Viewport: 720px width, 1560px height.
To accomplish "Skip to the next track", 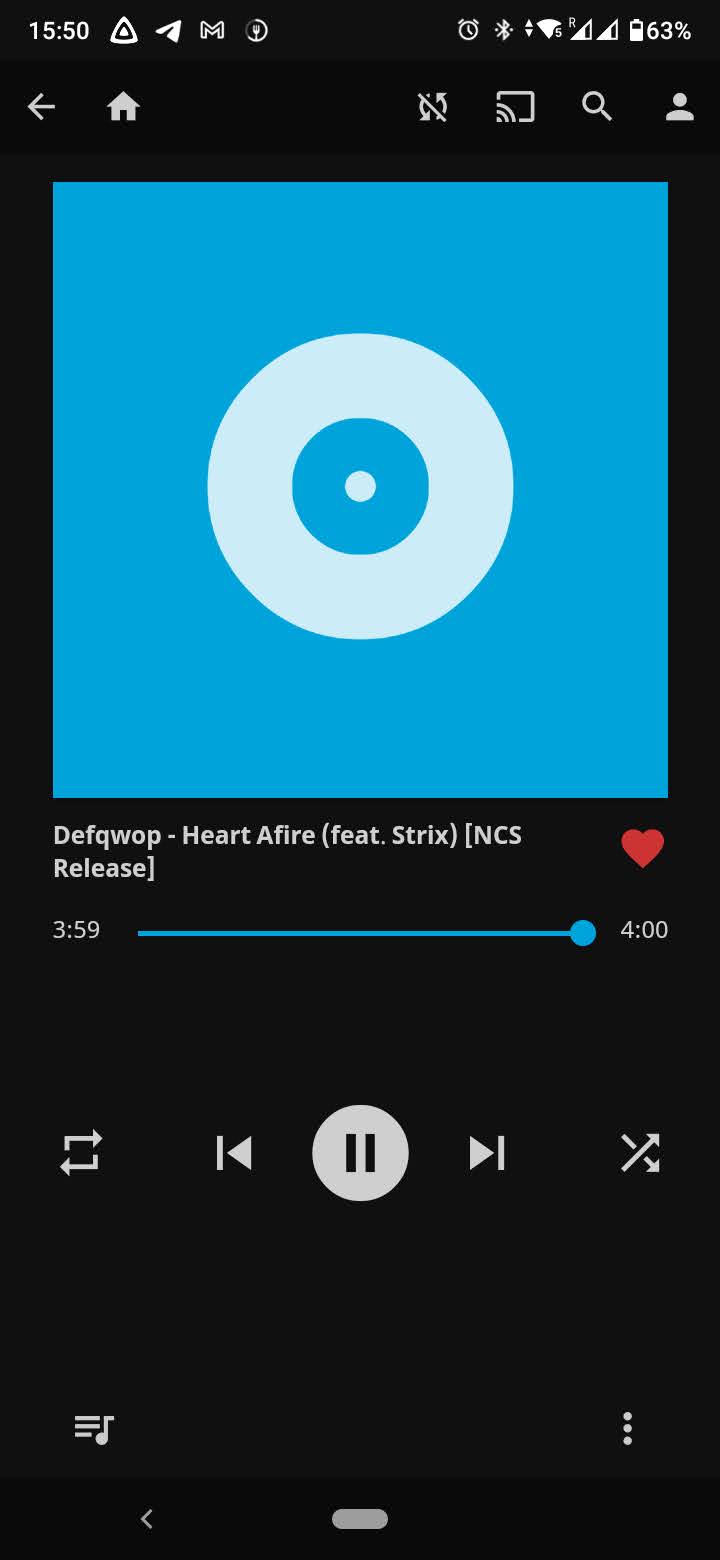I will pyautogui.click(x=487, y=1153).
